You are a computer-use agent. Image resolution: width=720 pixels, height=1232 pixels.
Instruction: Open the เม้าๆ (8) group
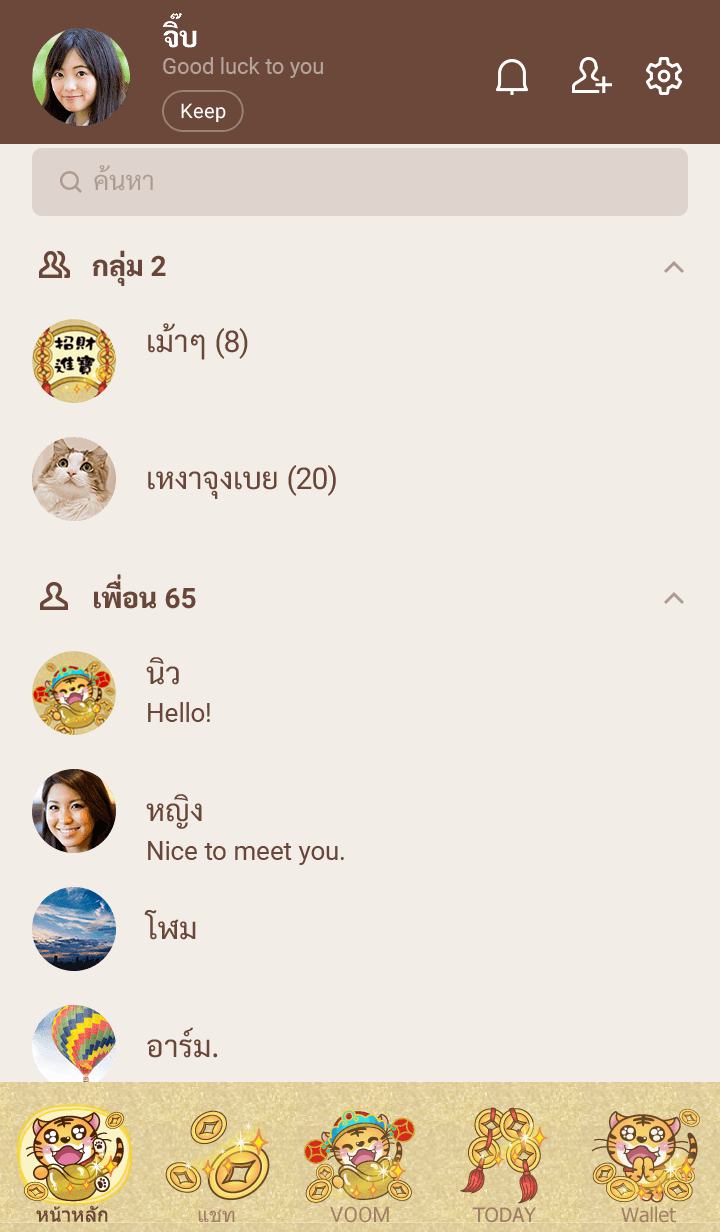click(x=197, y=343)
